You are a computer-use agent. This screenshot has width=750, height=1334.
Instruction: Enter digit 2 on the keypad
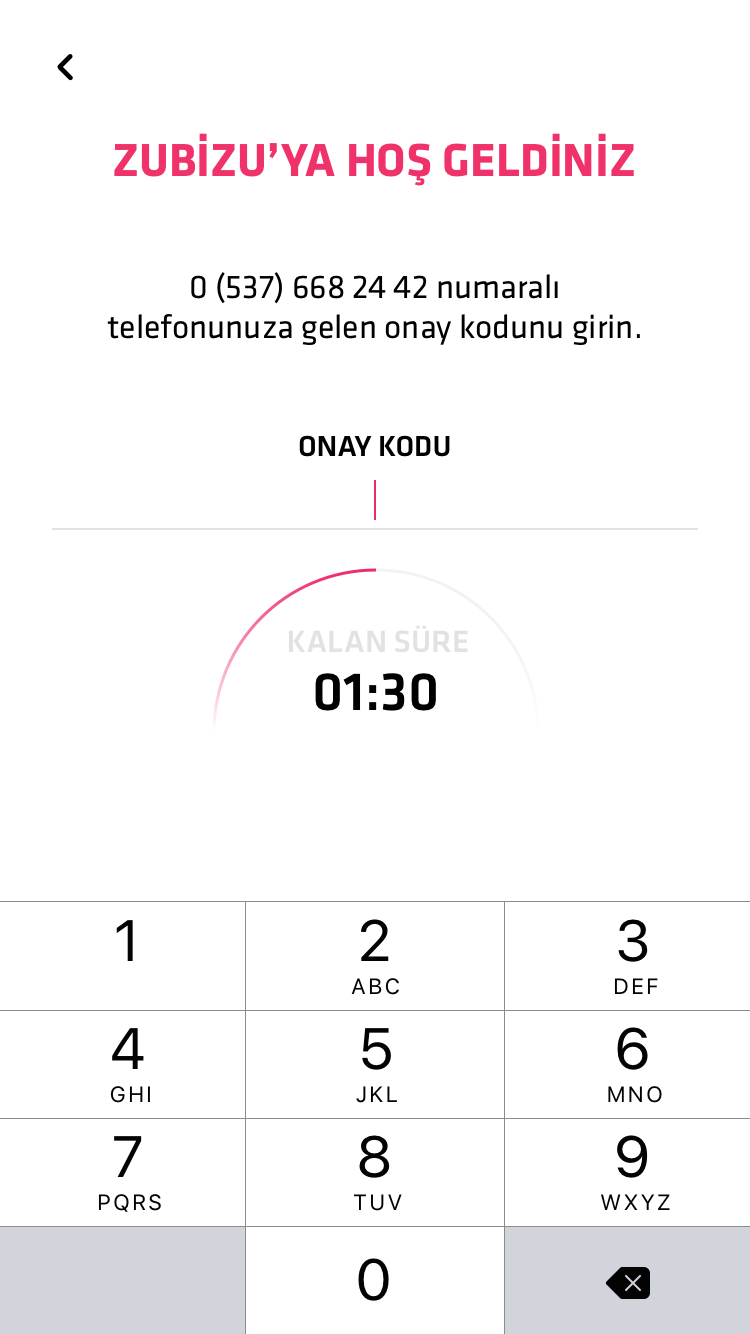coord(375,956)
